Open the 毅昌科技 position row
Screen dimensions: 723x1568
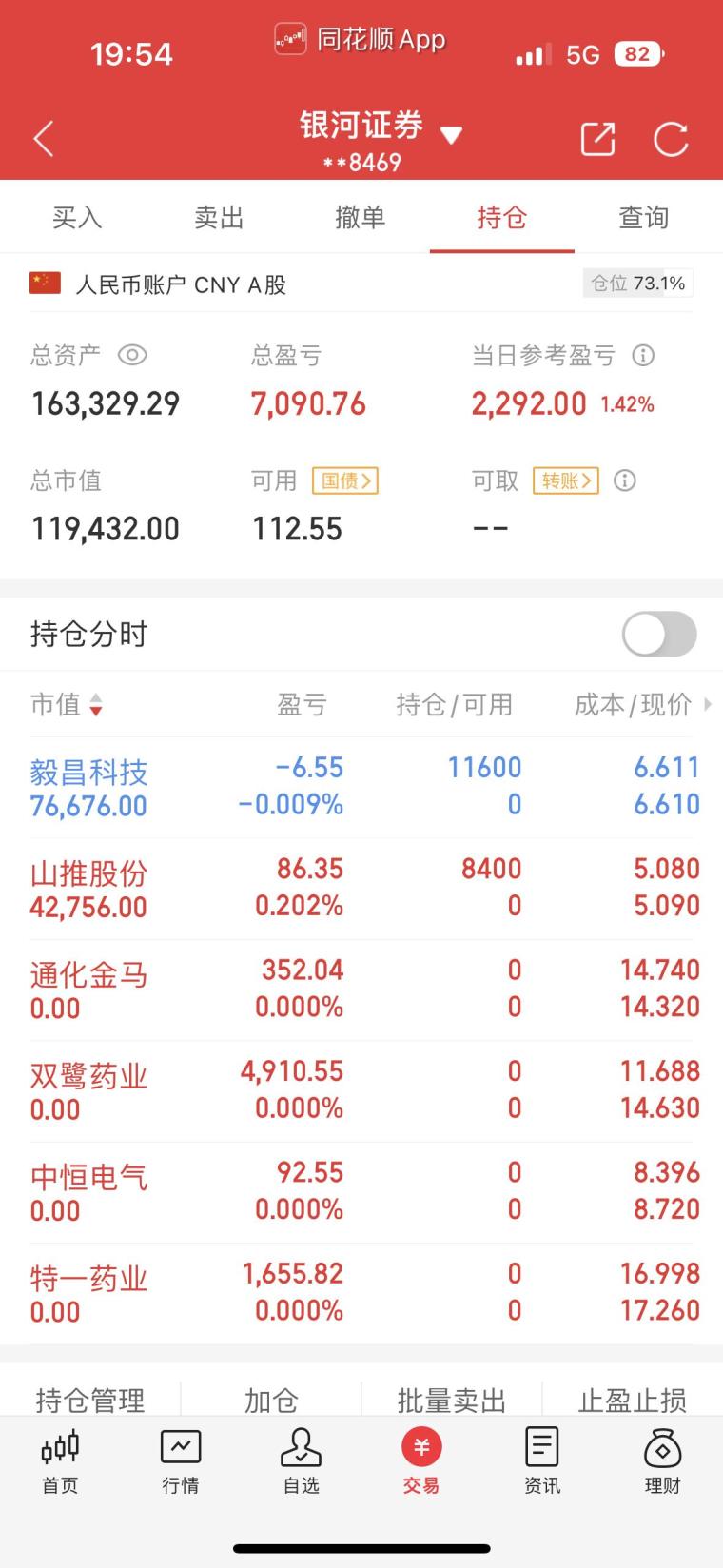(x=361, y=787)
